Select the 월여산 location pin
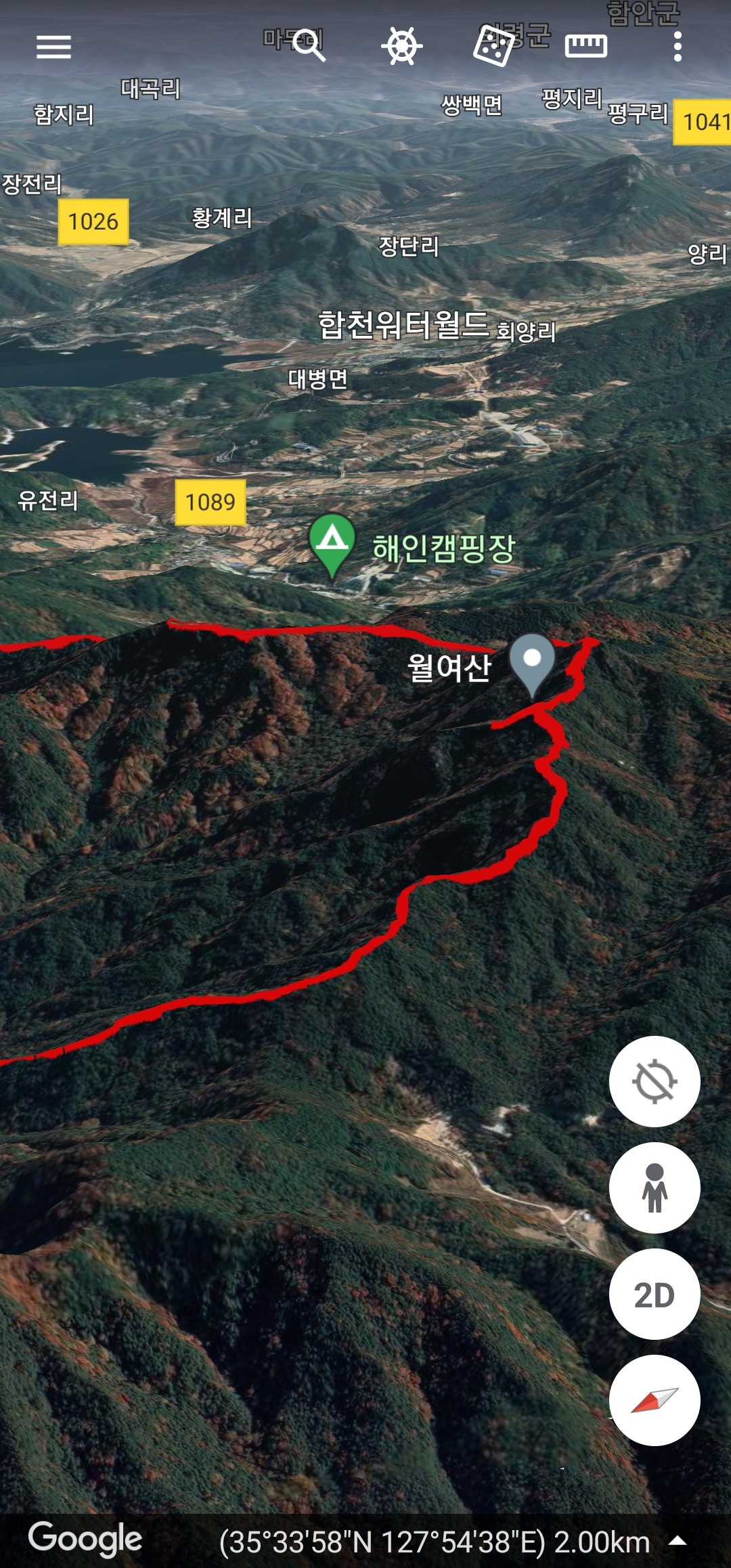Screen dimensions: 731x1568 532,661
